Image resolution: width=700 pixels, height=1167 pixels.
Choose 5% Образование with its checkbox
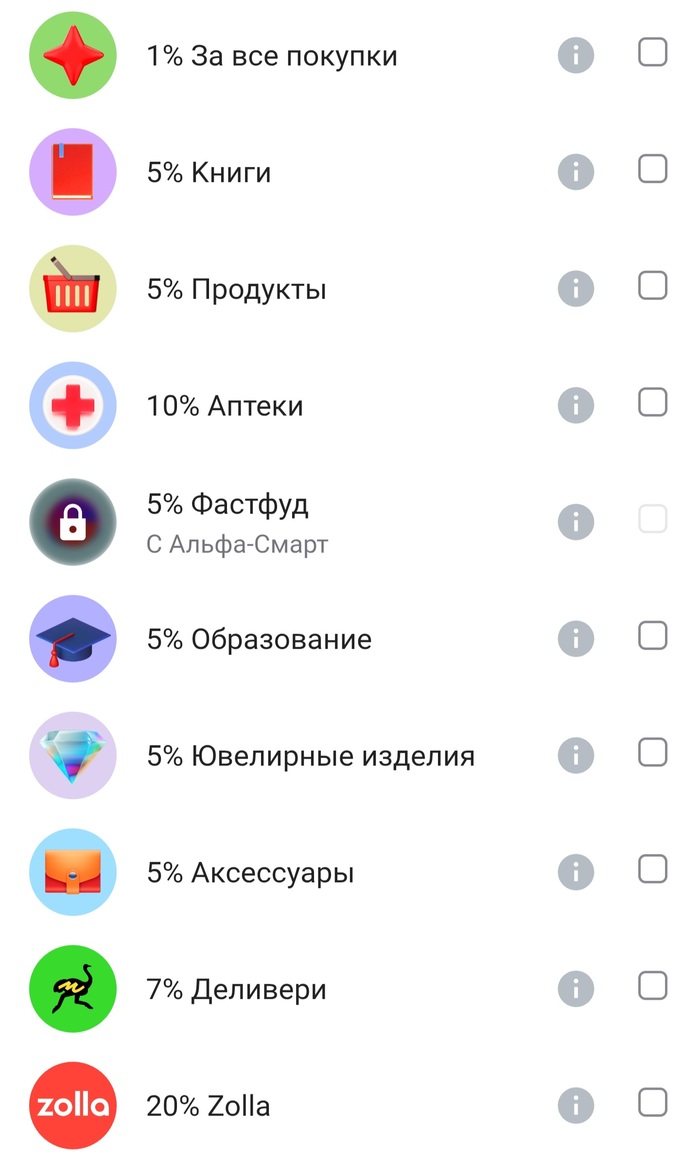[x=652, y=635]
